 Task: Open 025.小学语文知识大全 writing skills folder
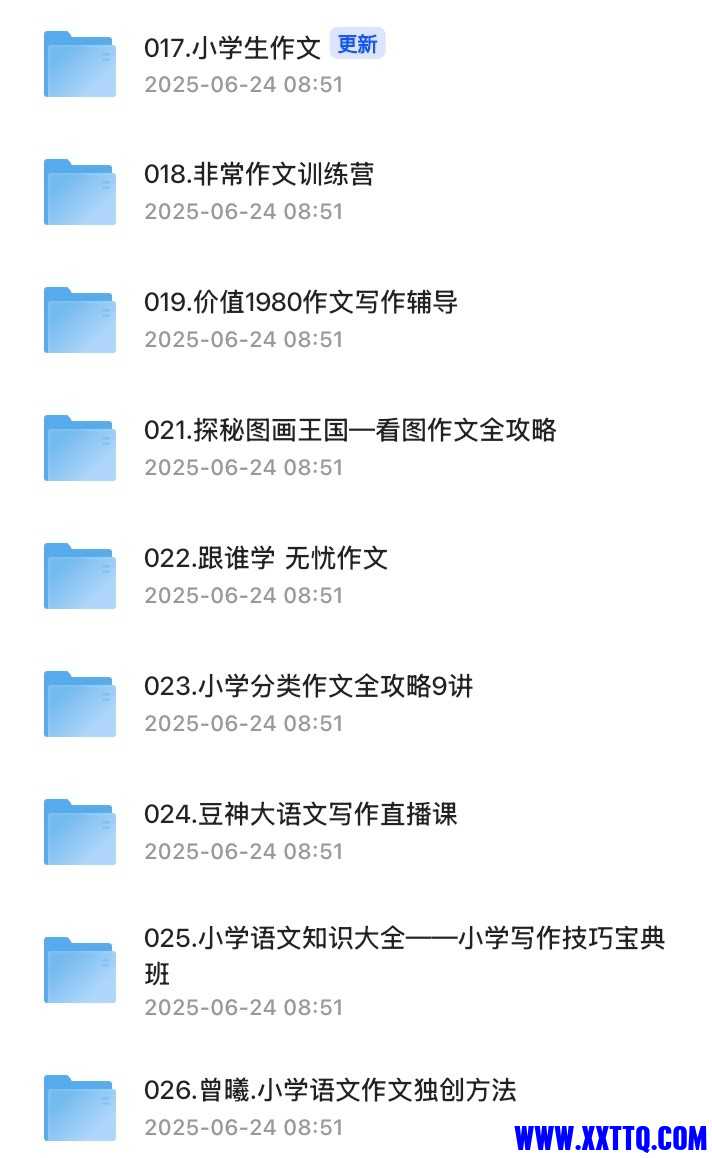(404, 941)
